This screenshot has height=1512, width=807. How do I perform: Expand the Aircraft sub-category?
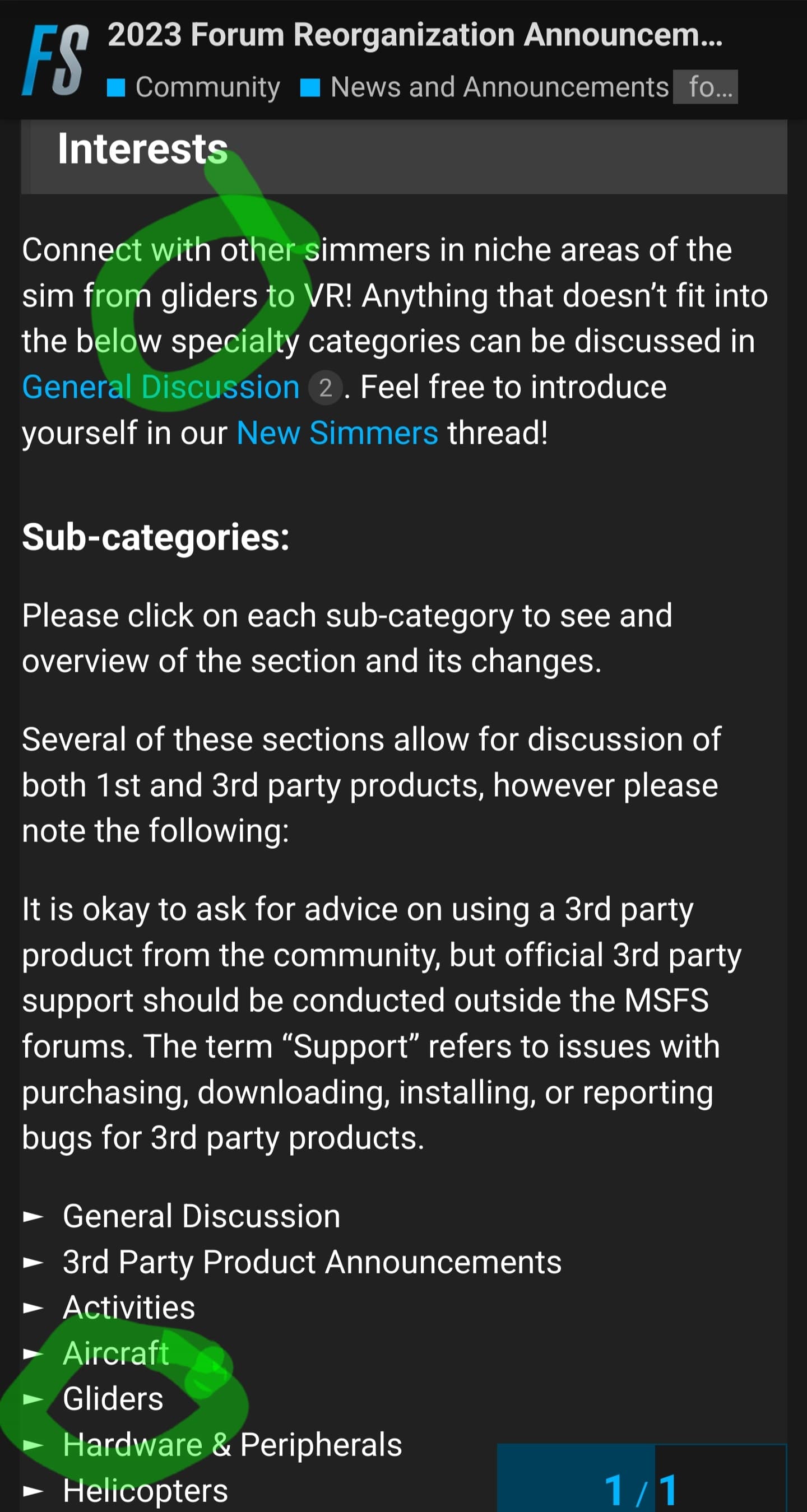pyautogui.click(x=96, y=1353)
